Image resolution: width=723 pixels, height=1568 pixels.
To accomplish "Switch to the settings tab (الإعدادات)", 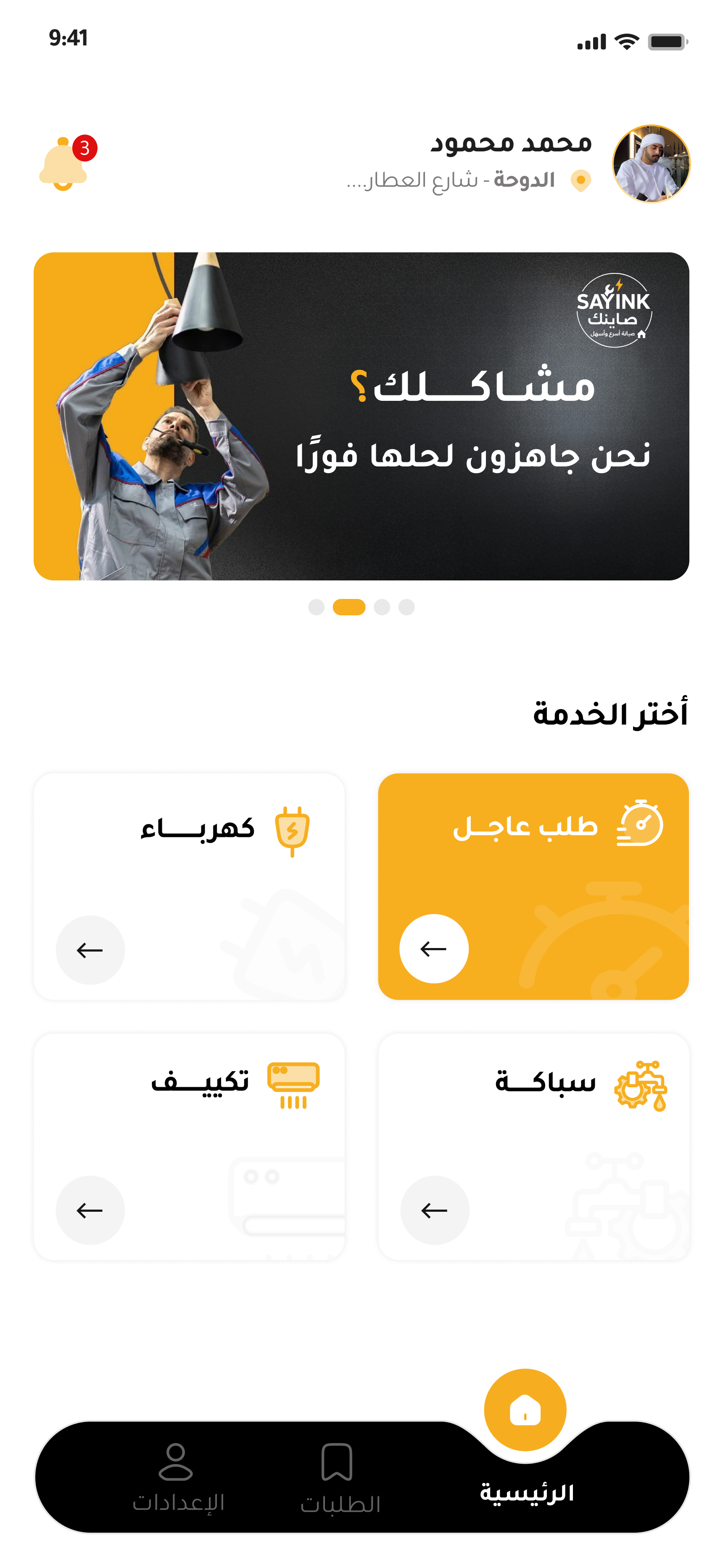I will 177,1477.
